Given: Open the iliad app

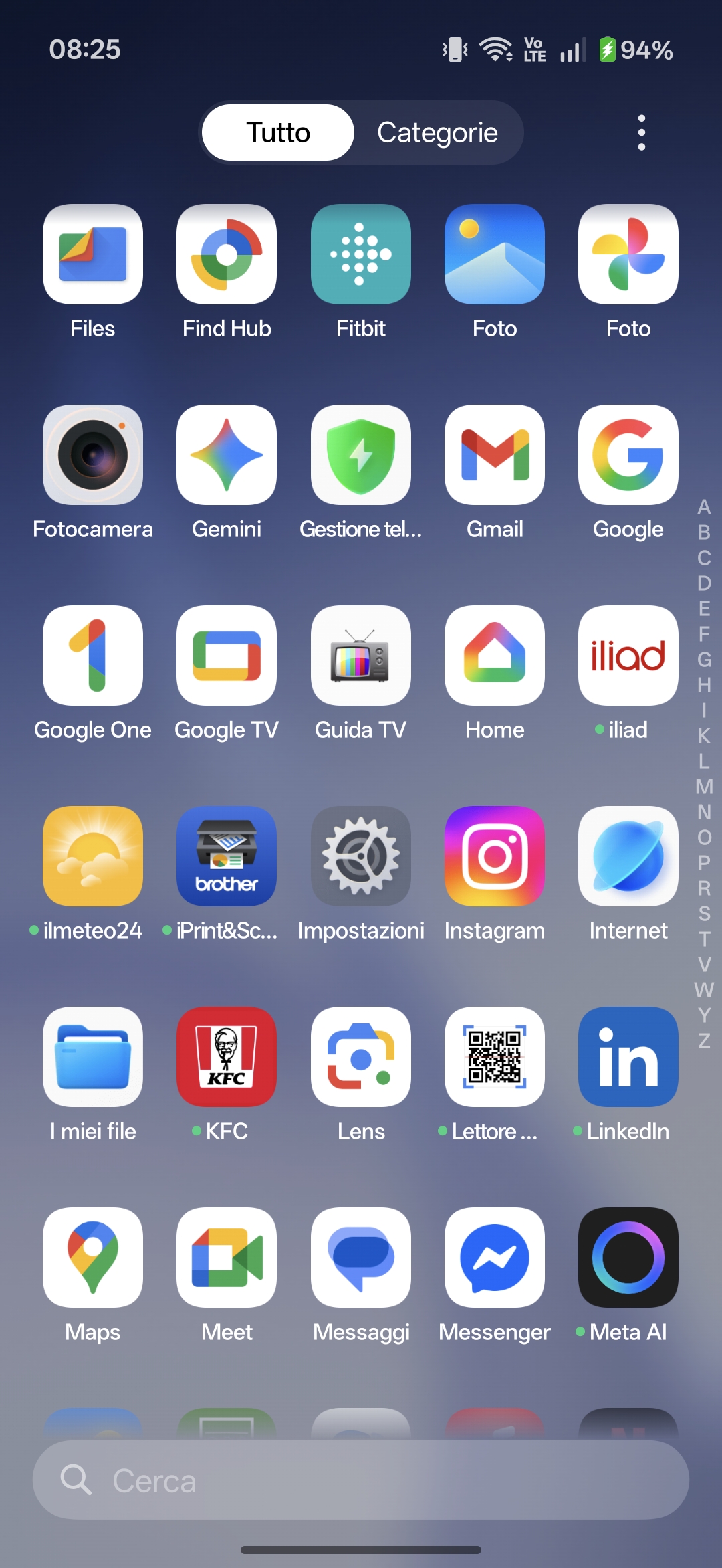Looking at the screenshot, I should [628, 656].
